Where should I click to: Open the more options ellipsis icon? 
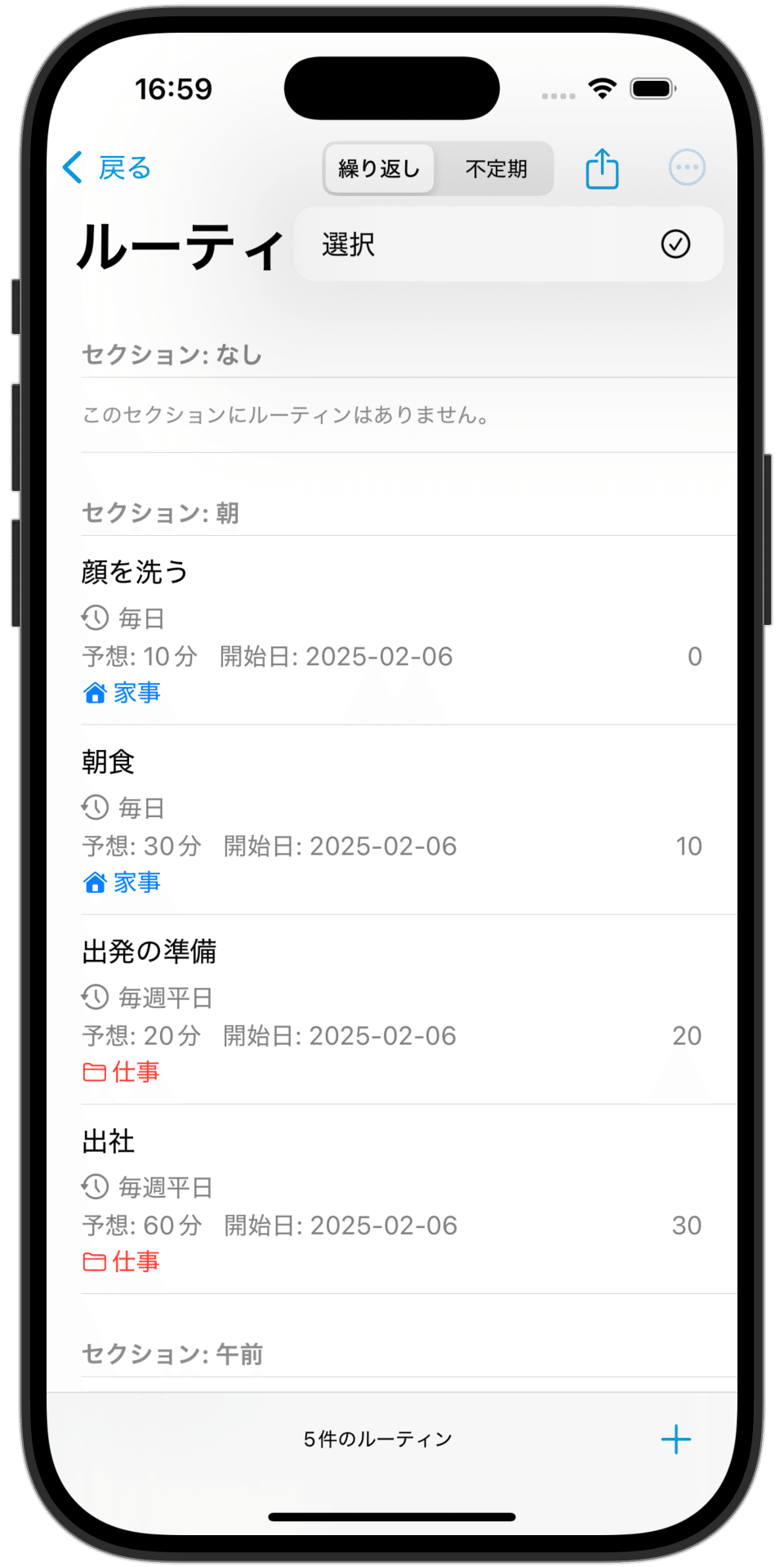(x=687, y=167)
